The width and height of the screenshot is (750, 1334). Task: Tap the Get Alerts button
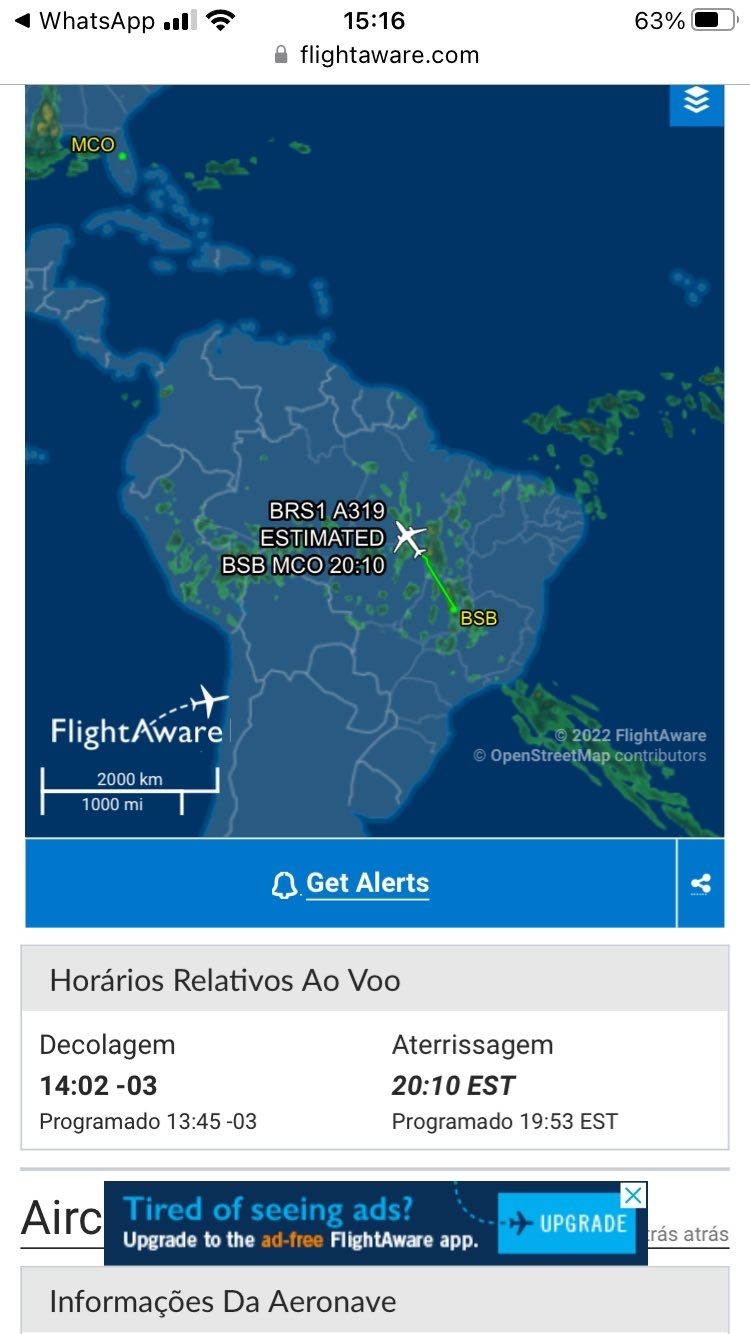351,883
